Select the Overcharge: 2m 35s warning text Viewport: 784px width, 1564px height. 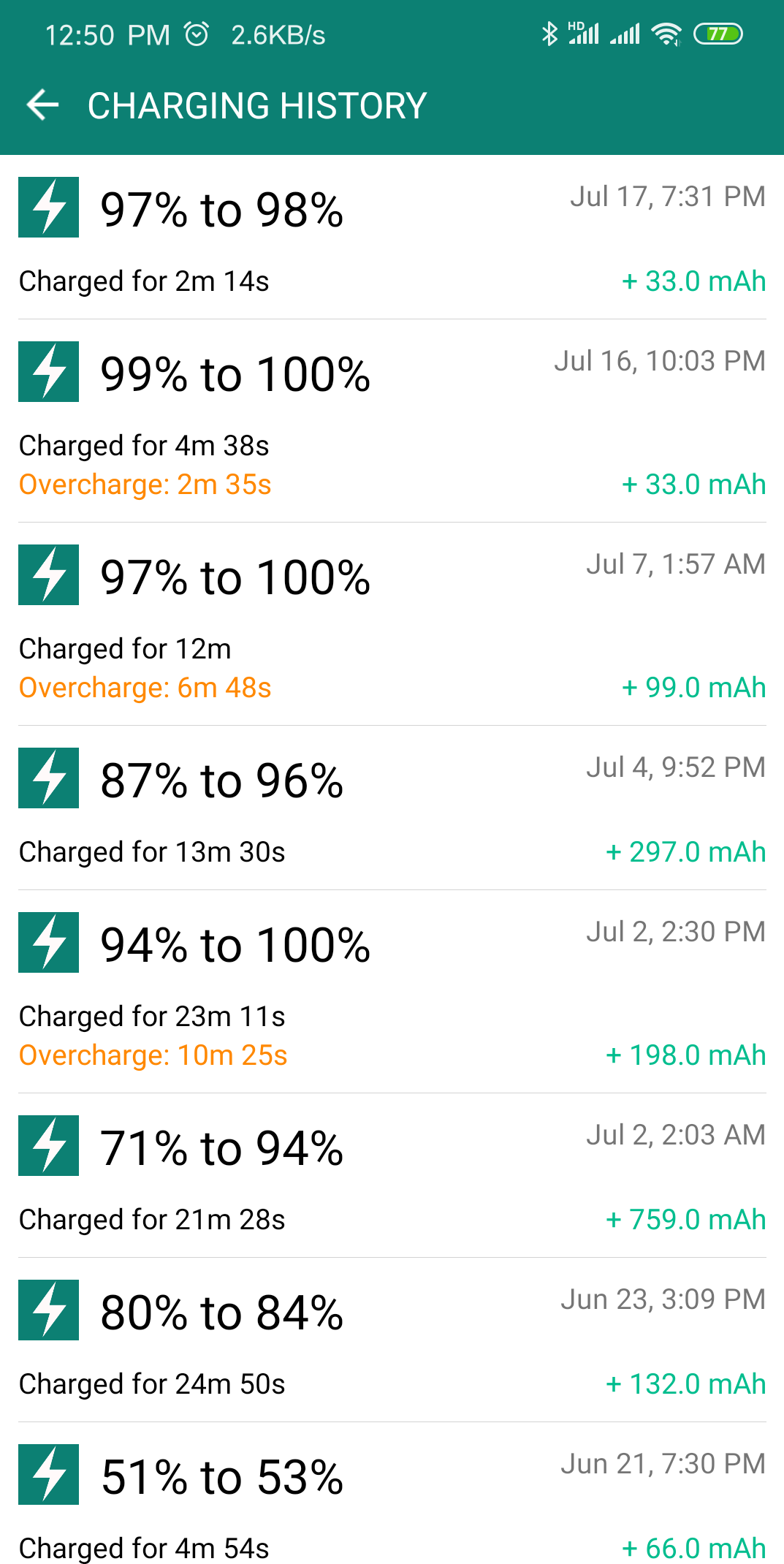(x=145, y=484)
